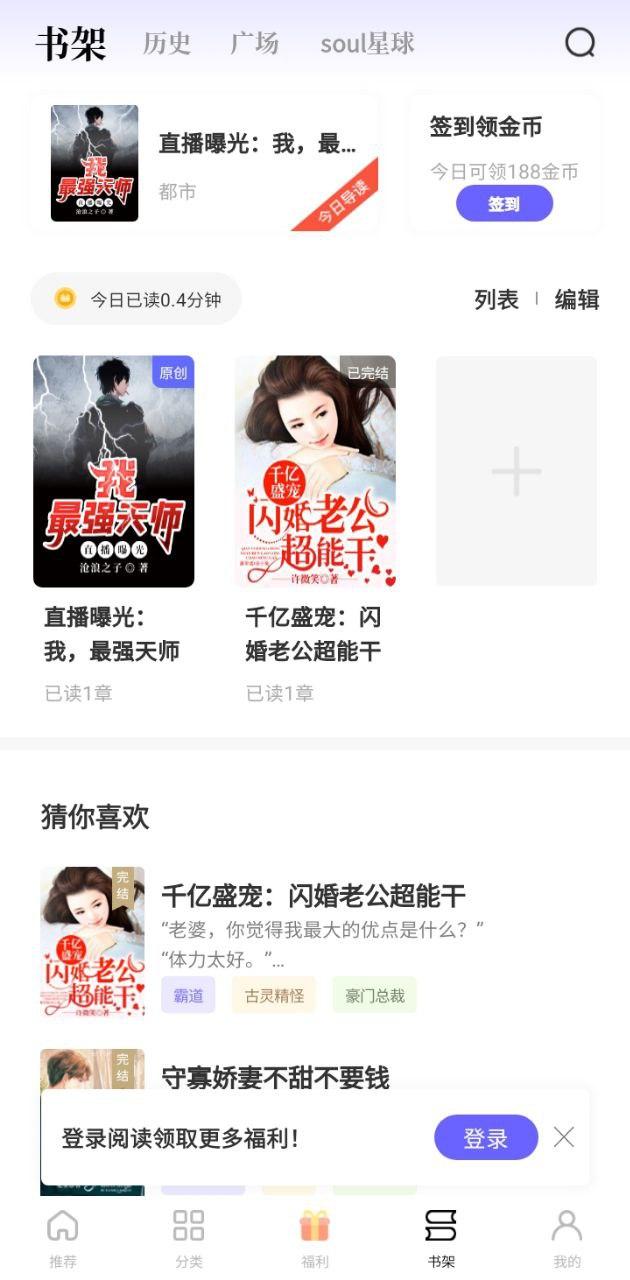This screenshot has height=1280, width=630.
Task: Tap 编辑 to edit the bookshelf
Action: (577, 299)
